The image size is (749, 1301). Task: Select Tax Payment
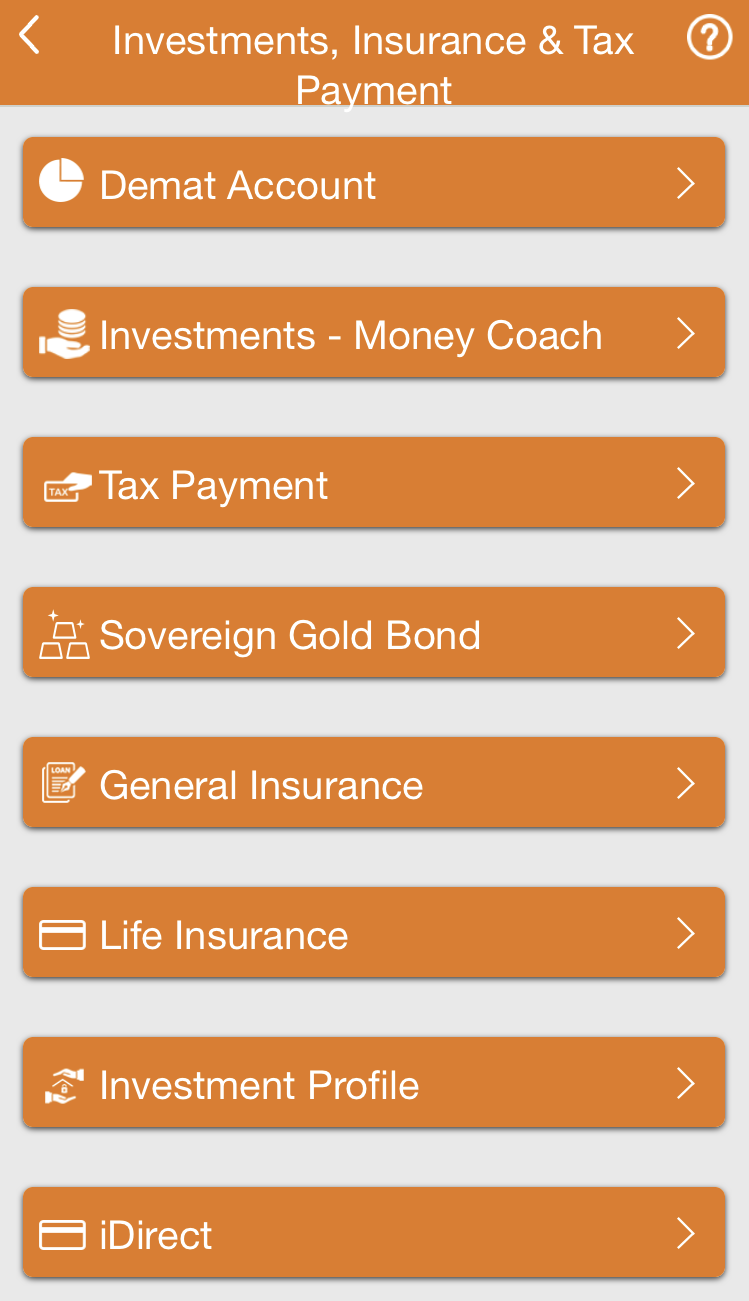click(x=374, y=483)
